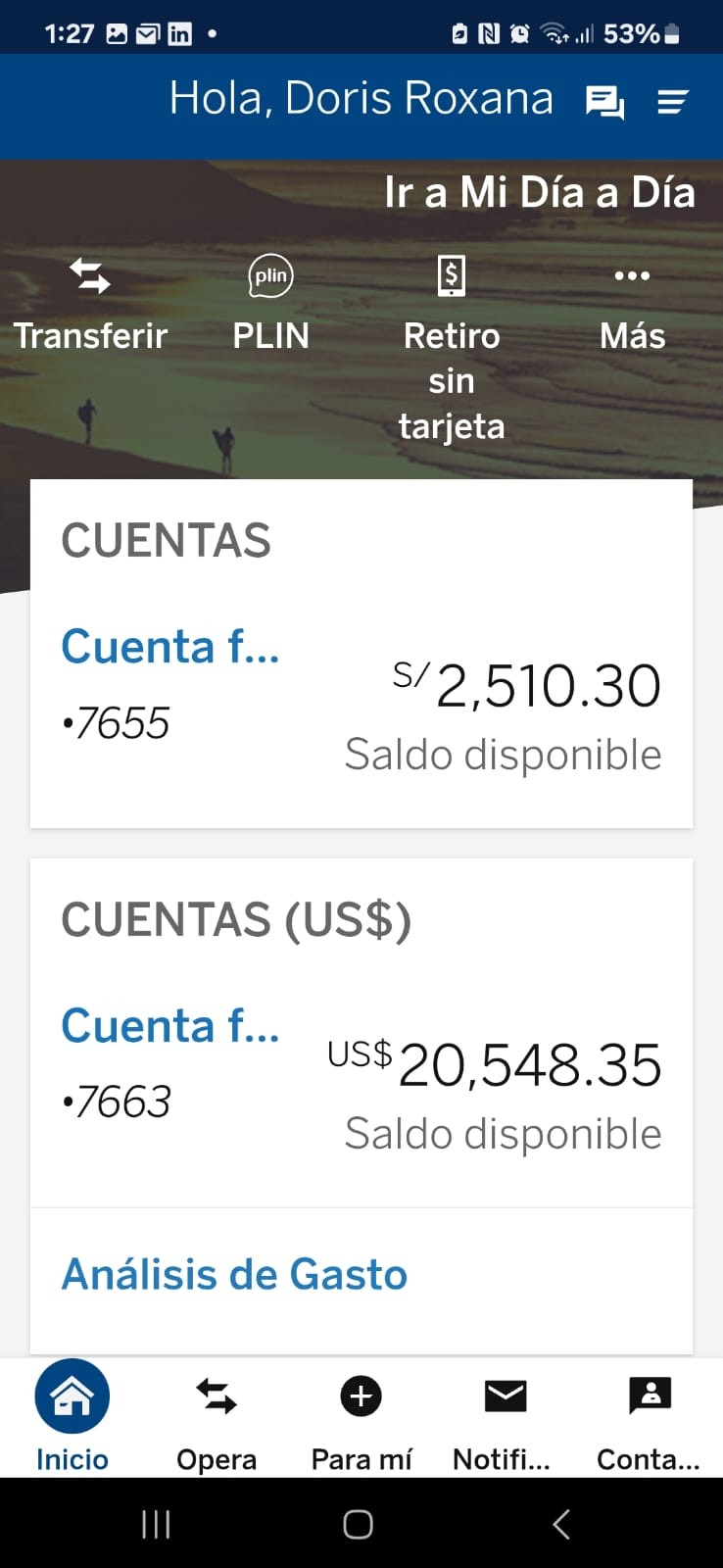This screenshot has height=1568, width=723.
Task: Open the hamburger menu icon
Action: click(672, 102)
